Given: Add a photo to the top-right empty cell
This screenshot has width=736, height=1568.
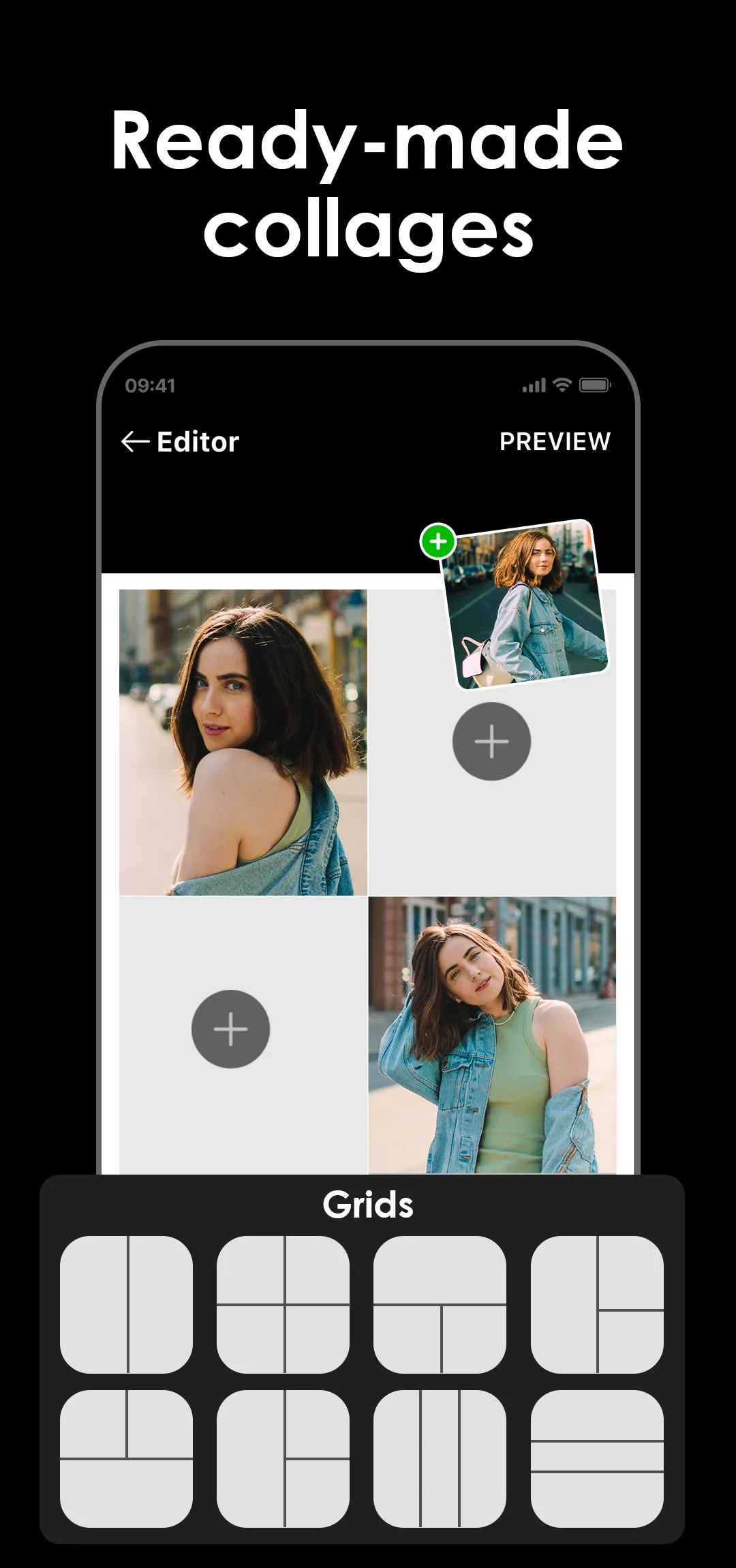Looking at the screenshot, I should click(x=492, y=741).
